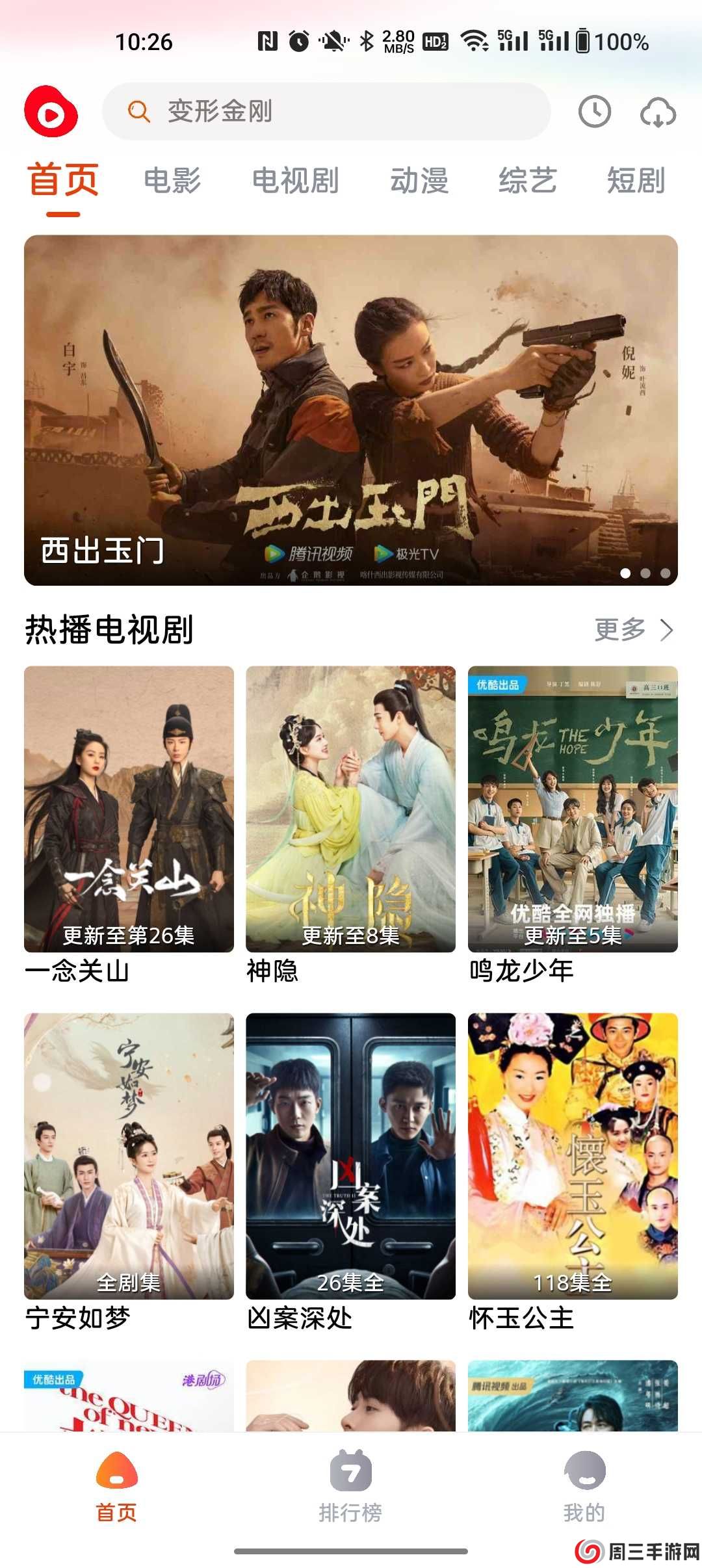The height and width of the screenshot is (1568, 702).
Task: Open the search box showing 变形金刚
Action: tap(325, 111)
